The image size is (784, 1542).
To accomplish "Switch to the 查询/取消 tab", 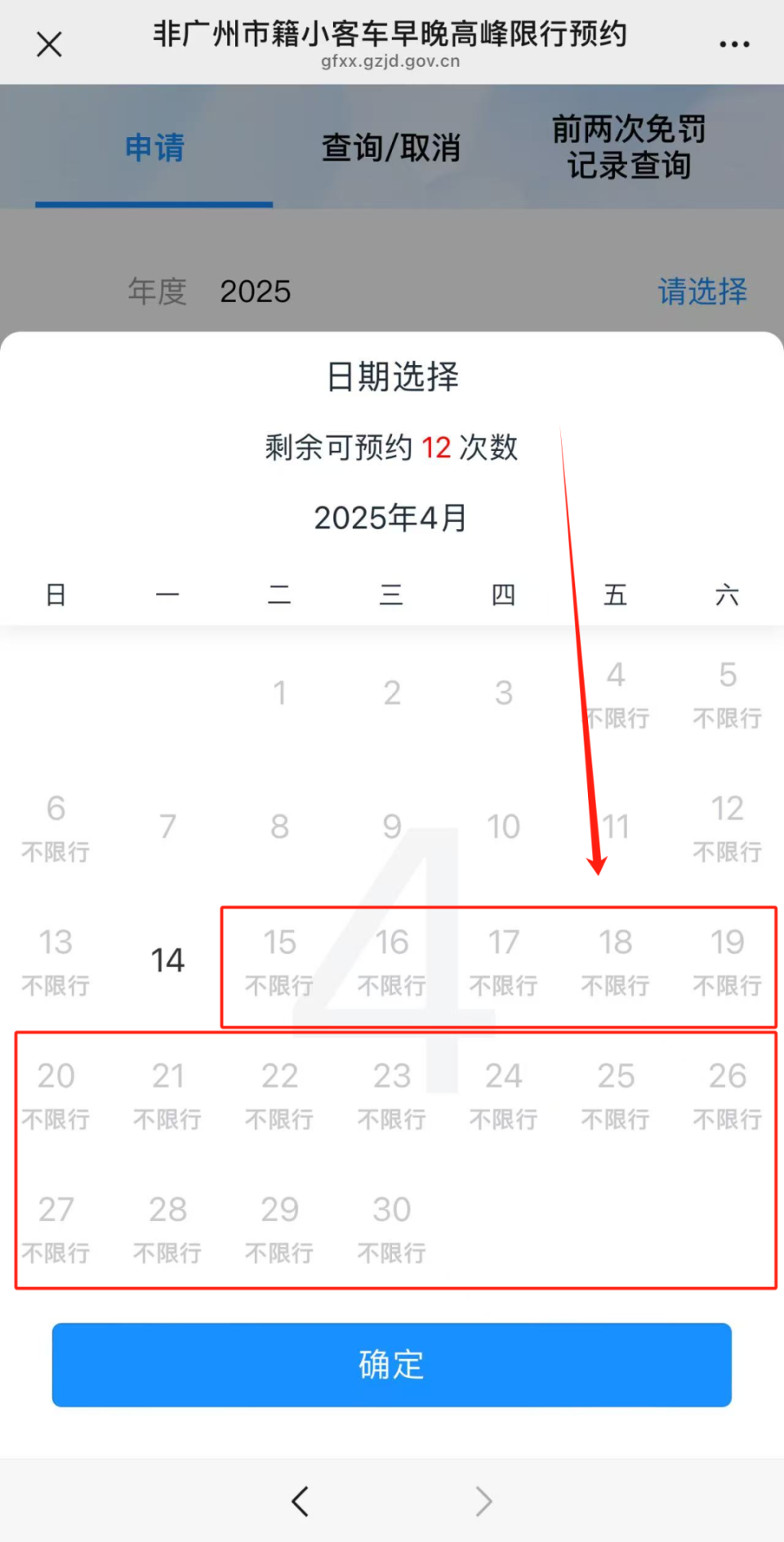I will point(391,148).
